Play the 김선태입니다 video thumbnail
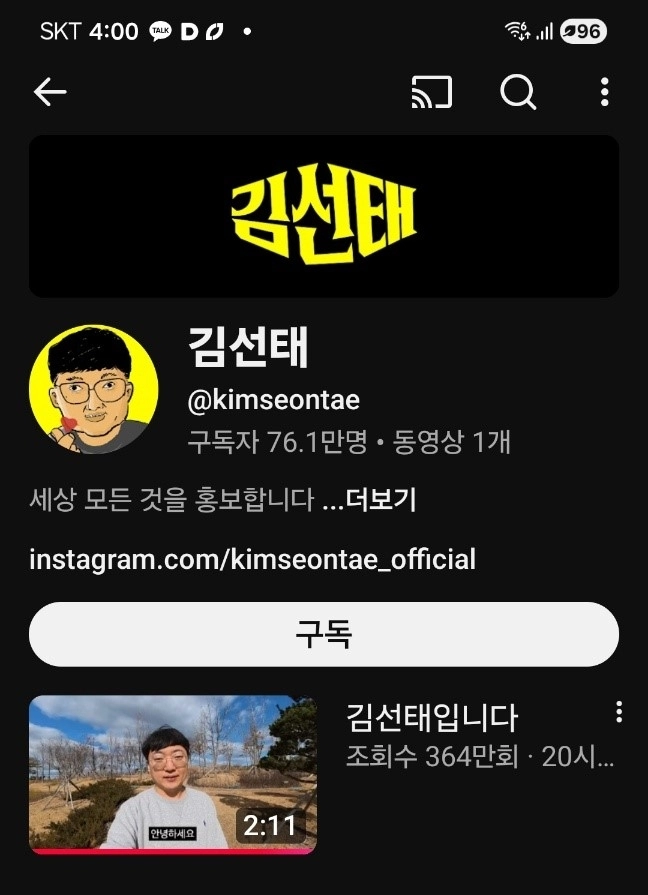Screen dimensions: 648x895 click(173, 775)
